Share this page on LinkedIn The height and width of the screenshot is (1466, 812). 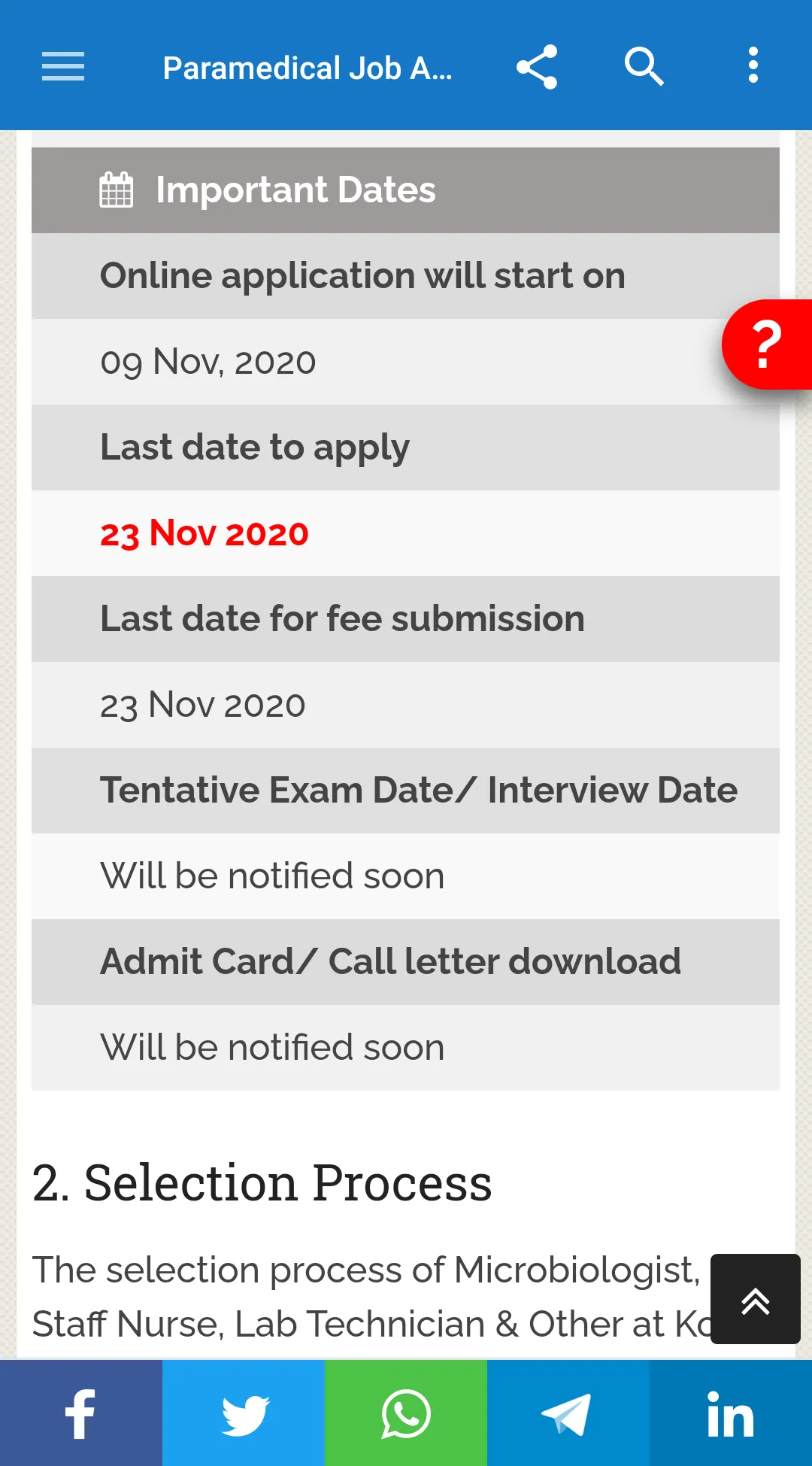coord(731,1413)
